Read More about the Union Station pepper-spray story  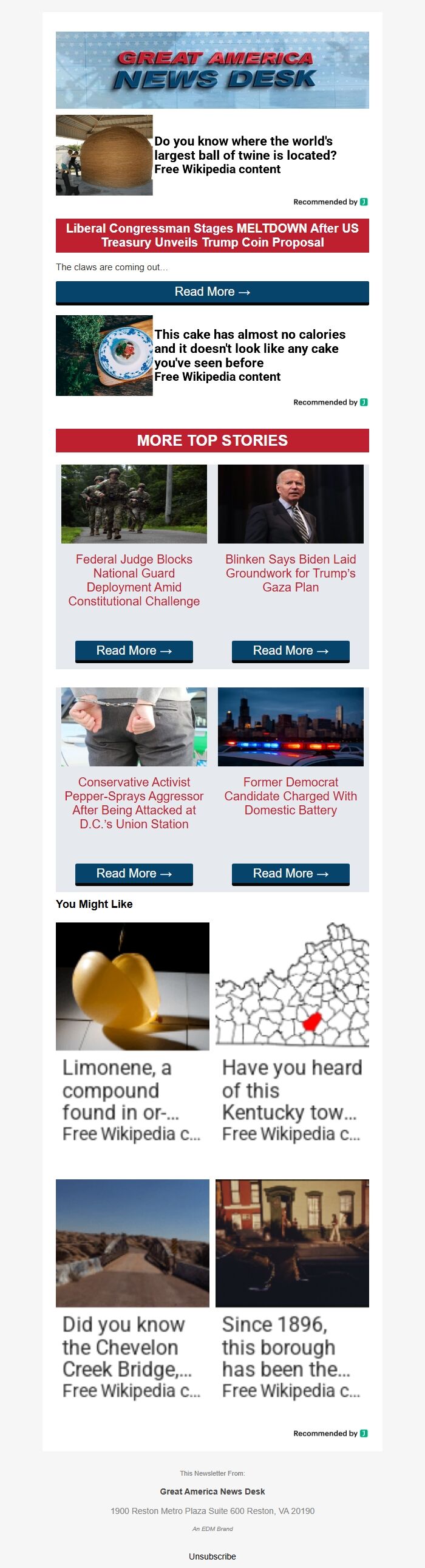pyautogui.click(x=134, y=873)
